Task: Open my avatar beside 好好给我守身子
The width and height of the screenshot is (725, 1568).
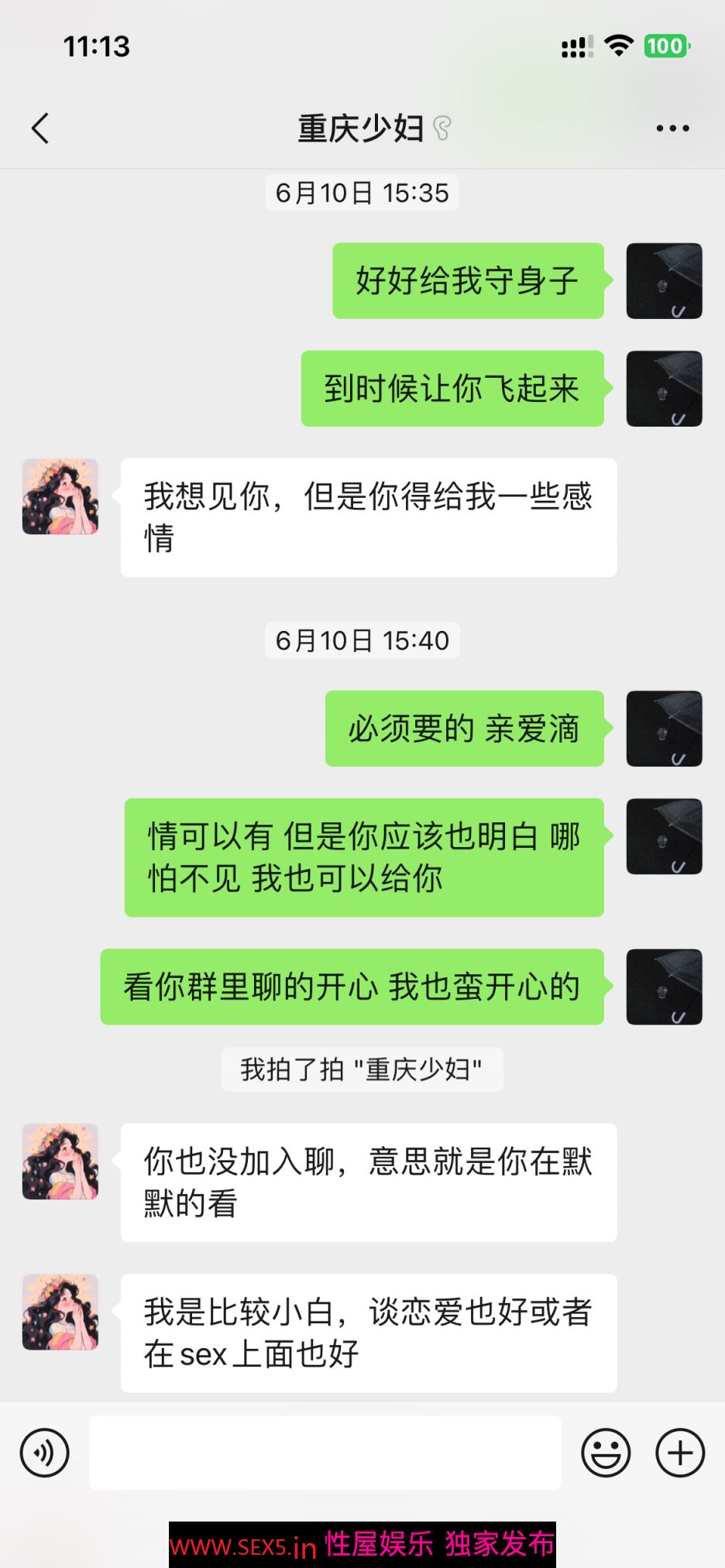Action: tap(664, 281)
